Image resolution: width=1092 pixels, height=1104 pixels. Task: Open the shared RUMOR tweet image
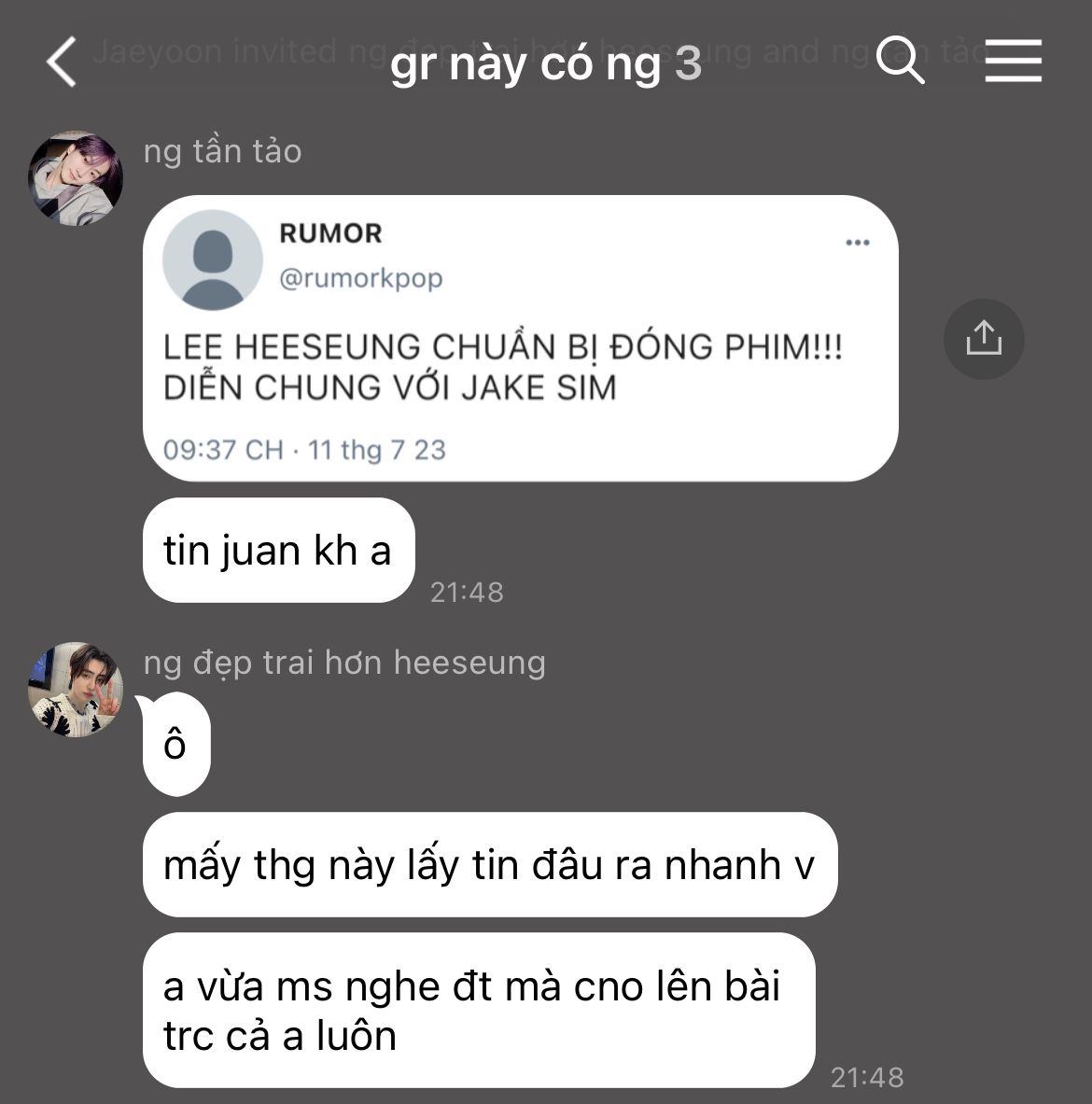(520, 338)
